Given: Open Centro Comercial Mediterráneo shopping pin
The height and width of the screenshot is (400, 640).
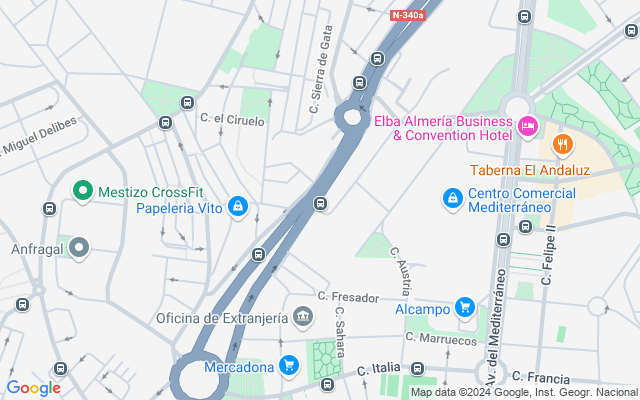Looking at the screenshot, I should point(452,199).
